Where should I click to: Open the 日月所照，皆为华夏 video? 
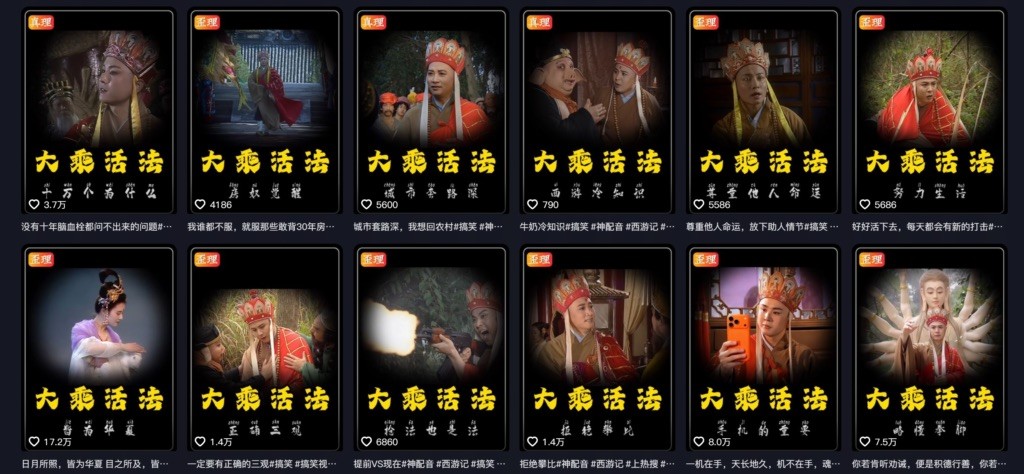pos(98,347)
